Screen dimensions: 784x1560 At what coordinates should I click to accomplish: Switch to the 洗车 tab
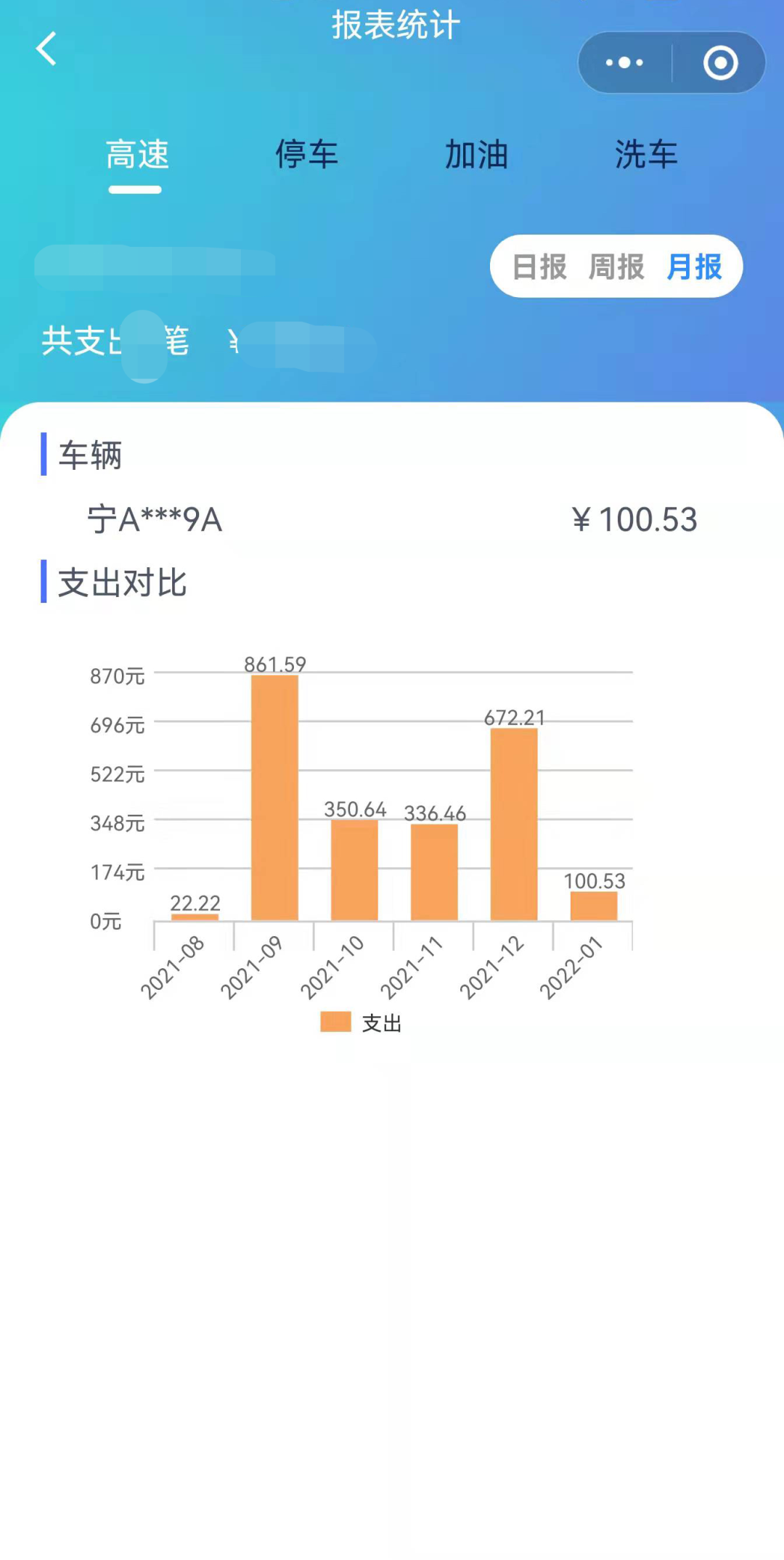647,154
